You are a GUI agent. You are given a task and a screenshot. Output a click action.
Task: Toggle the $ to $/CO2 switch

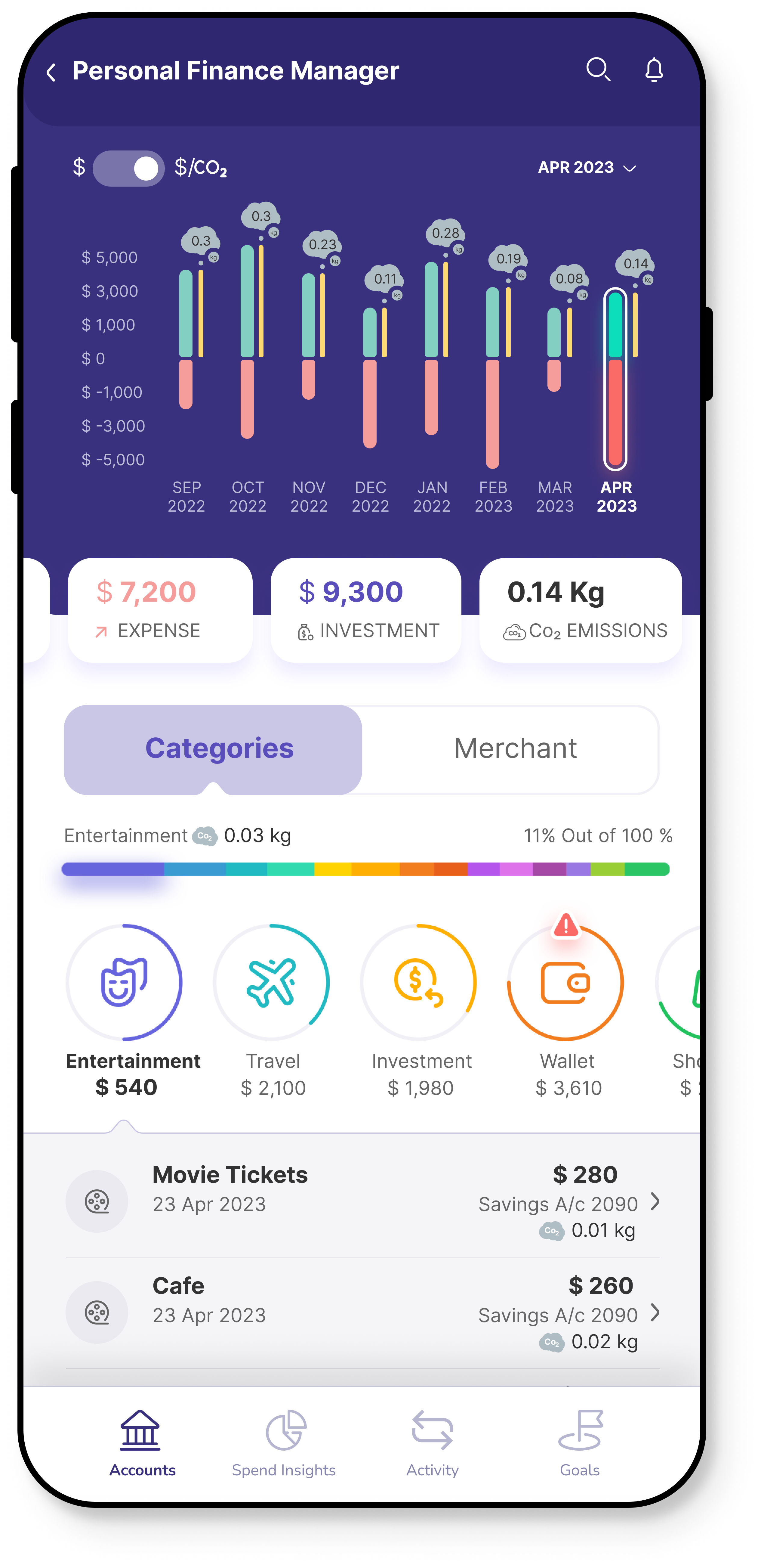[128, 168]
